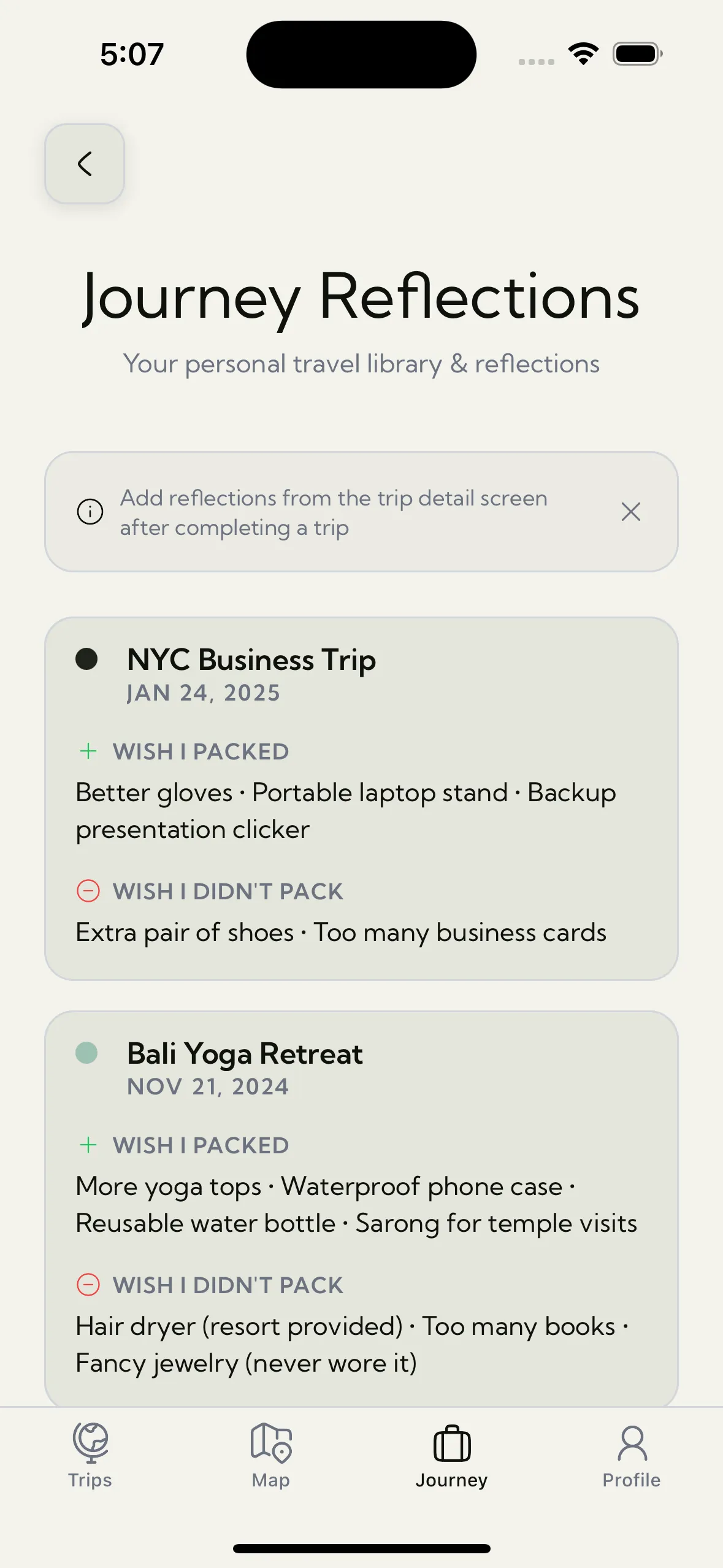Select the Journey tab

click(x=451, y=1455)
